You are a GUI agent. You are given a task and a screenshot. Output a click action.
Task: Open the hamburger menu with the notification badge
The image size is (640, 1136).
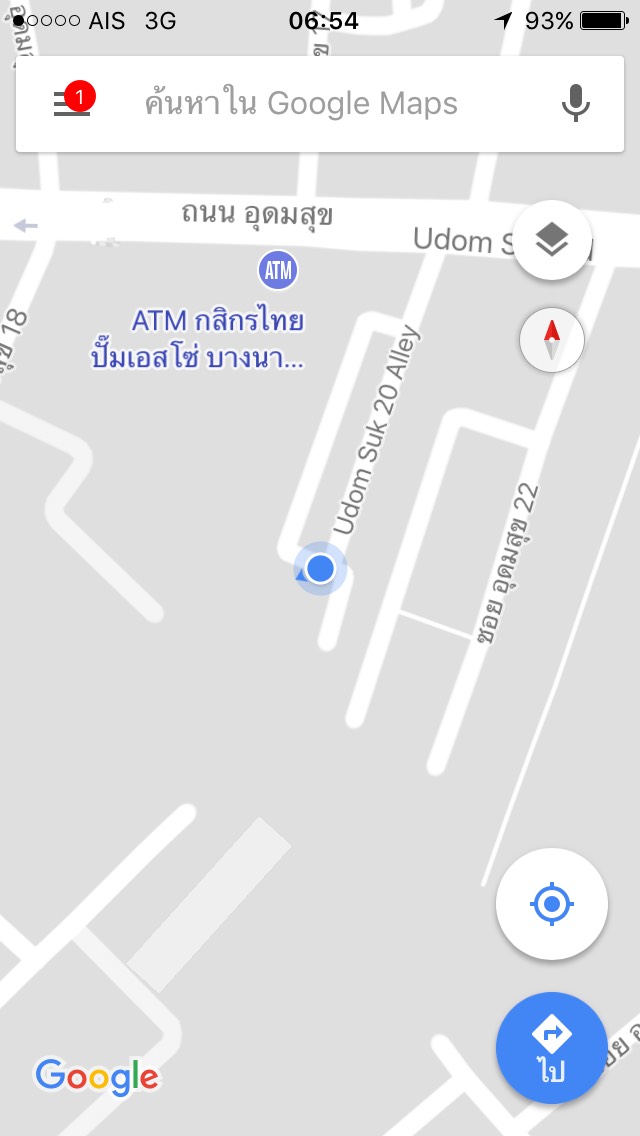(x=72, y=103)
